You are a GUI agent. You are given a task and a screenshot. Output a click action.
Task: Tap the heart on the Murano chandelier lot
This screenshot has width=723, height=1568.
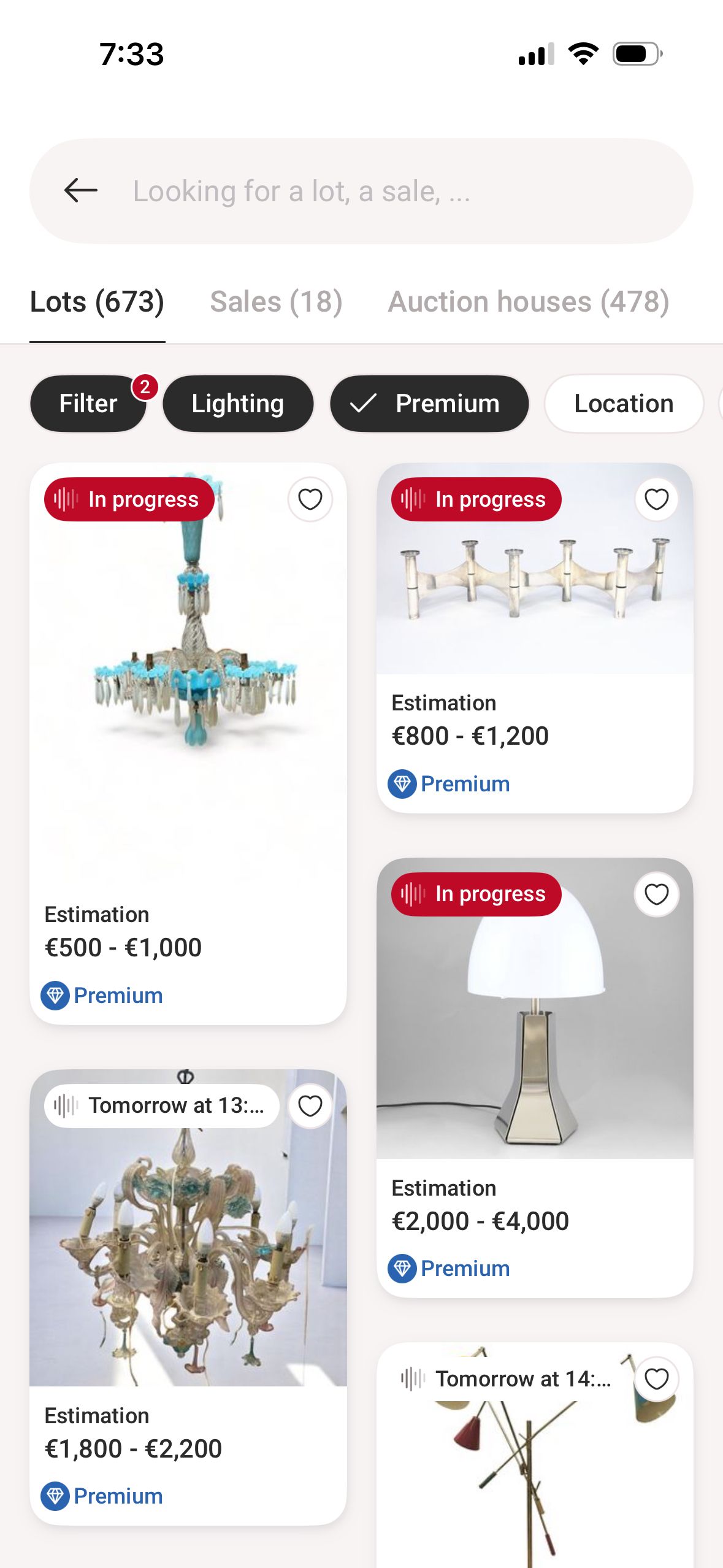pyautogui.click(x=310, y=1105)
